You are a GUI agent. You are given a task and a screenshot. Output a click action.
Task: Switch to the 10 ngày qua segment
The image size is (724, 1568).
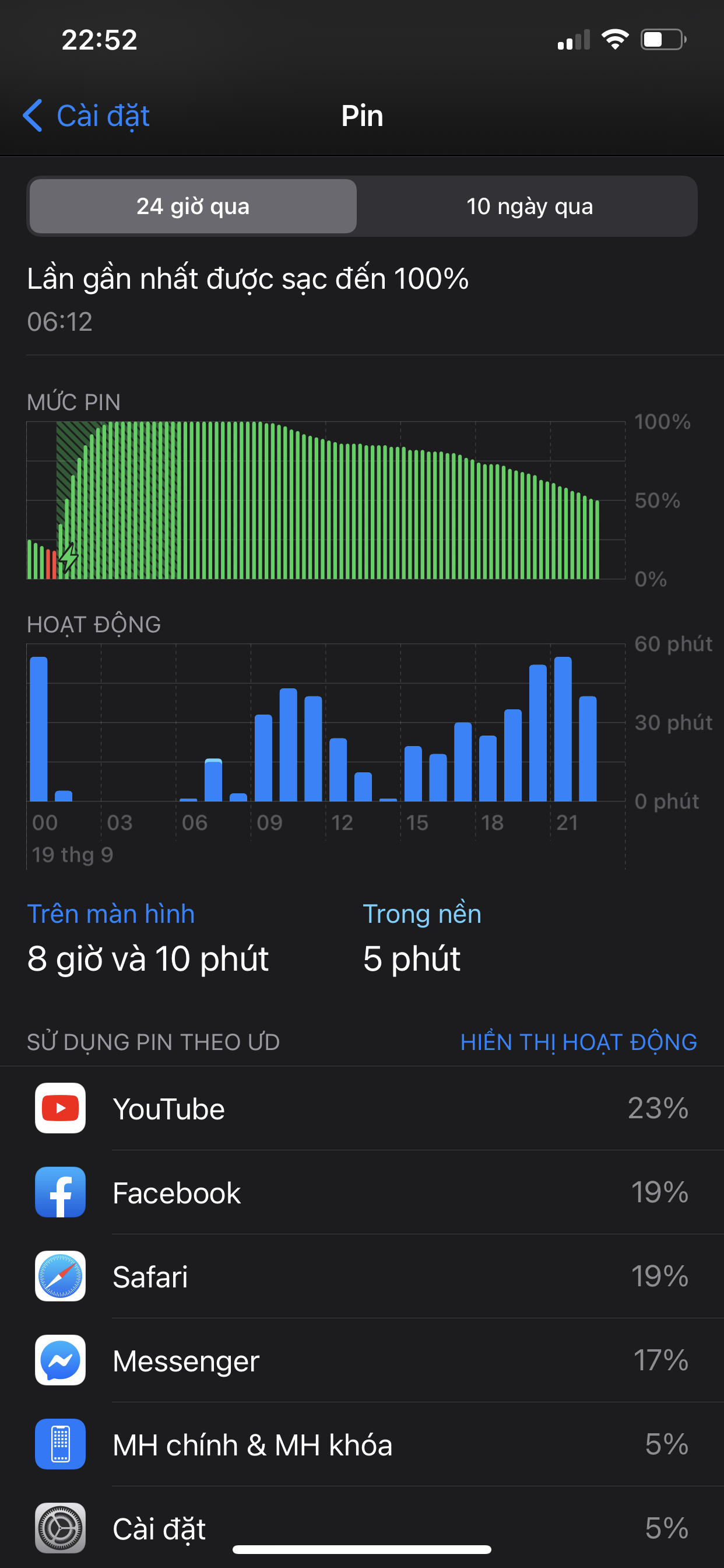[x=529, y=206]
